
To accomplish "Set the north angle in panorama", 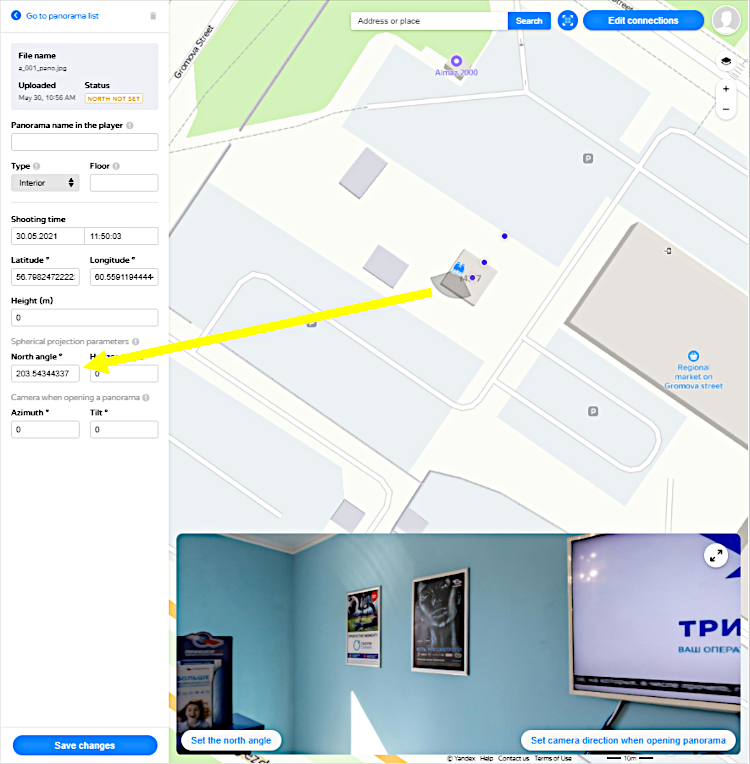I will [231, 740].
